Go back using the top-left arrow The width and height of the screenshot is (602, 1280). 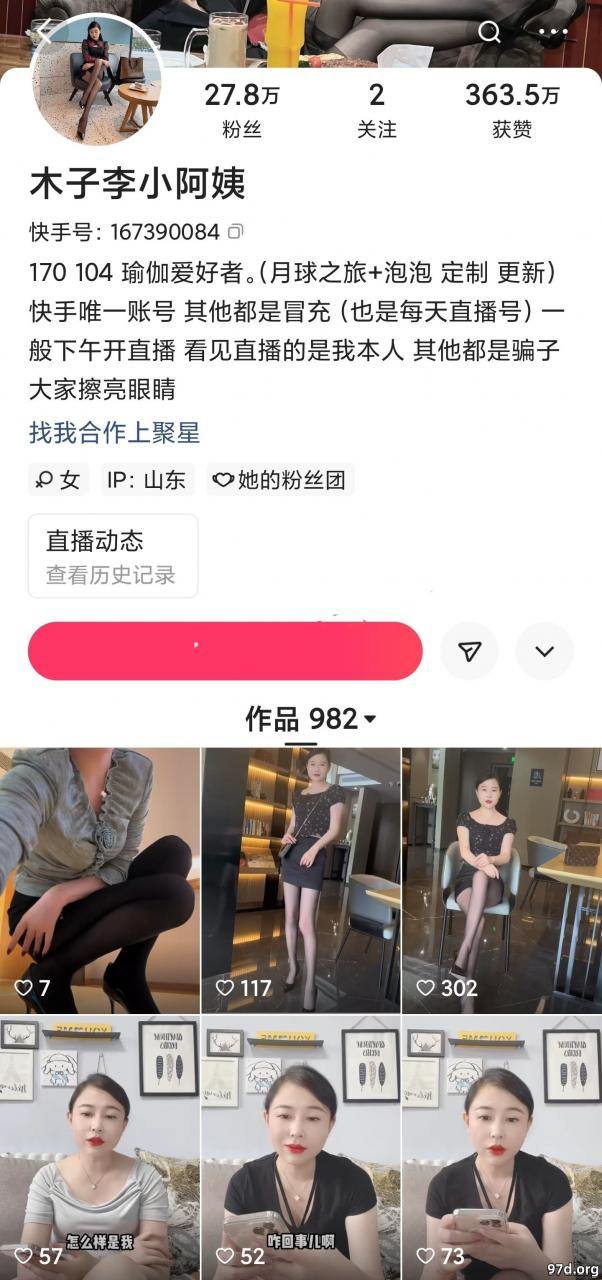coord(42,30)
